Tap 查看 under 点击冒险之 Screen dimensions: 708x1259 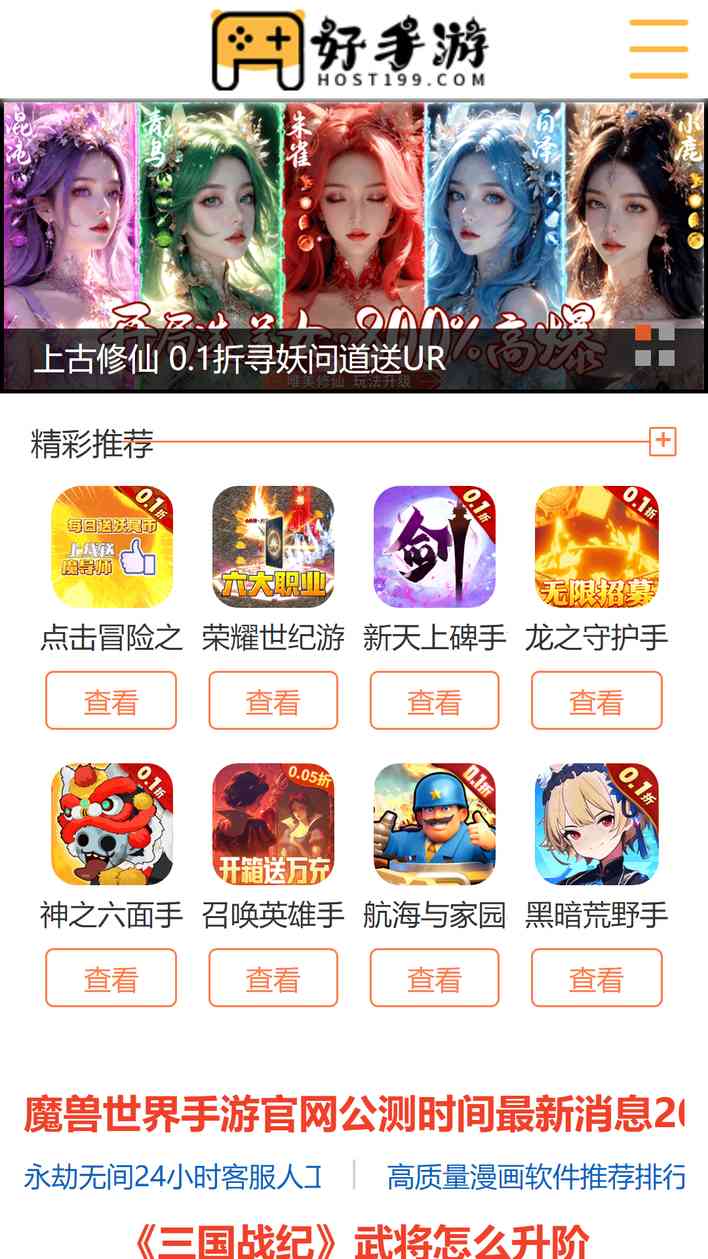click(x=111, y=700)
